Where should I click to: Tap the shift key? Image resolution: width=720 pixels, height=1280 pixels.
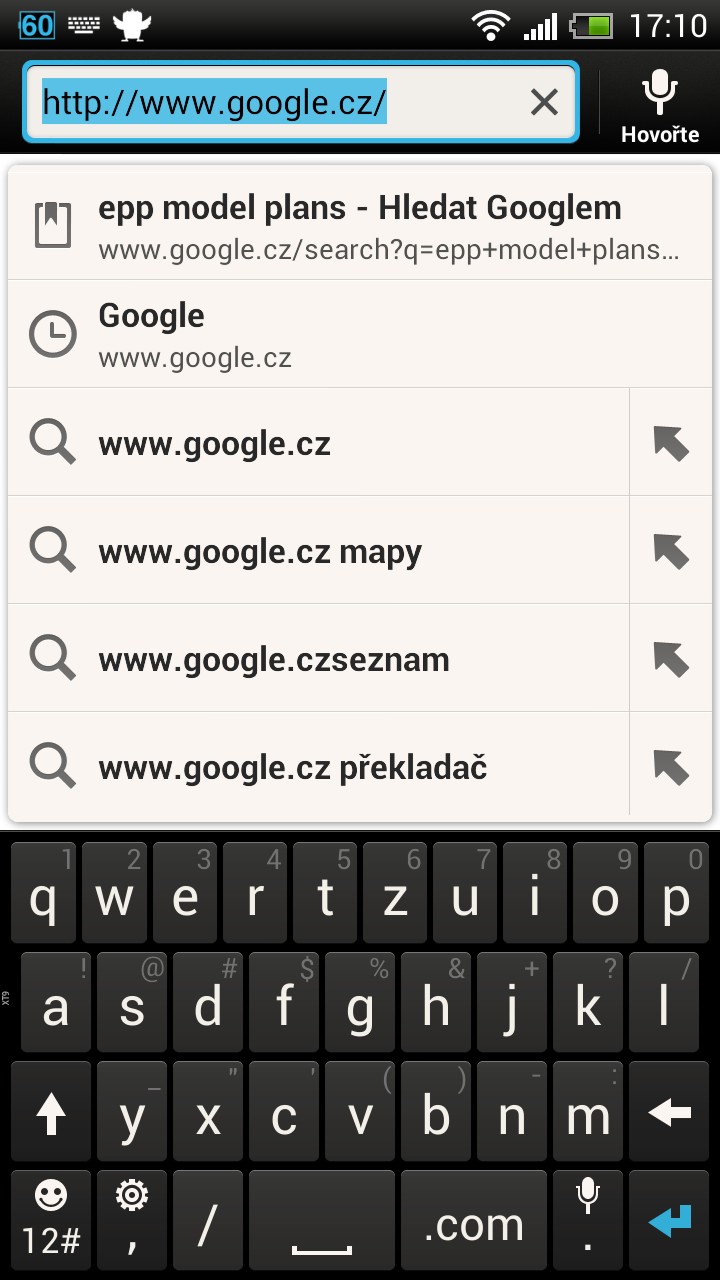click(x=51, y=1113)
